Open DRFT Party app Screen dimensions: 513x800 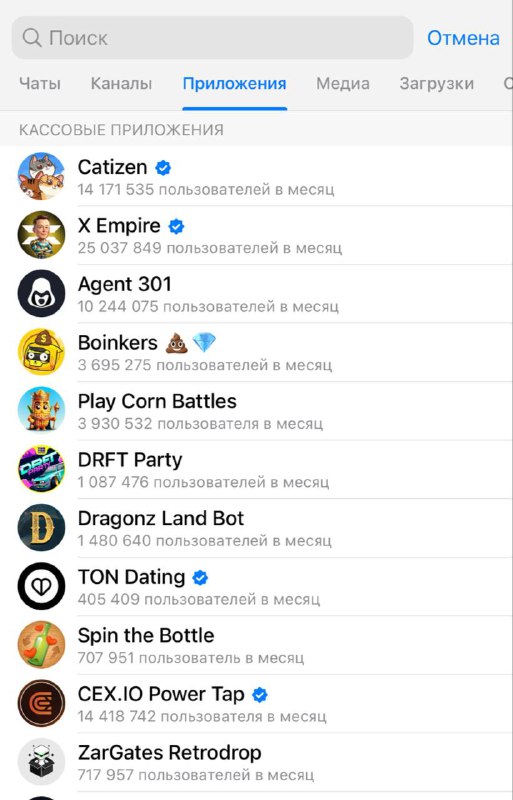click(x=256, y=469)
